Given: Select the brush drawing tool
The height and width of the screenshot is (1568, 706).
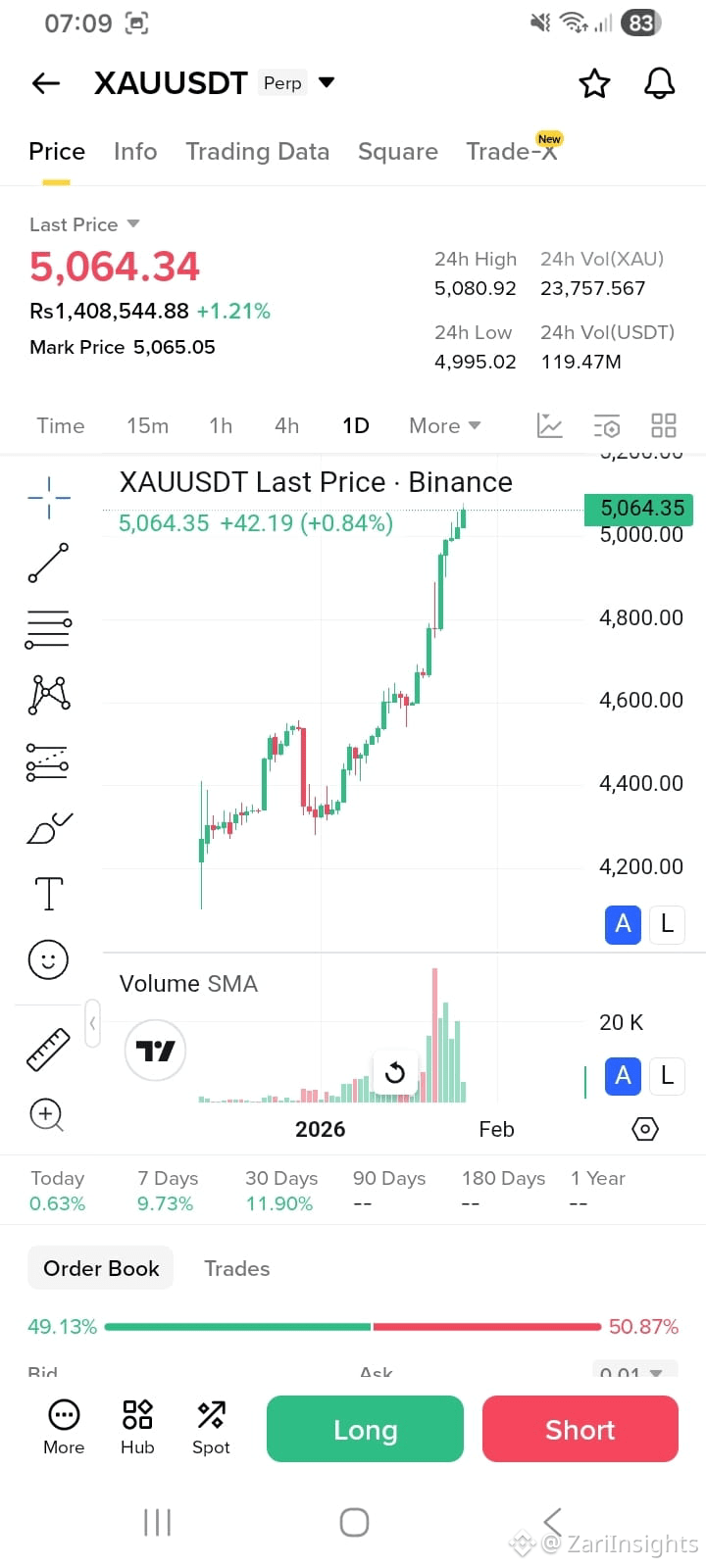Looking at the screenshot, I should (49, 826).
